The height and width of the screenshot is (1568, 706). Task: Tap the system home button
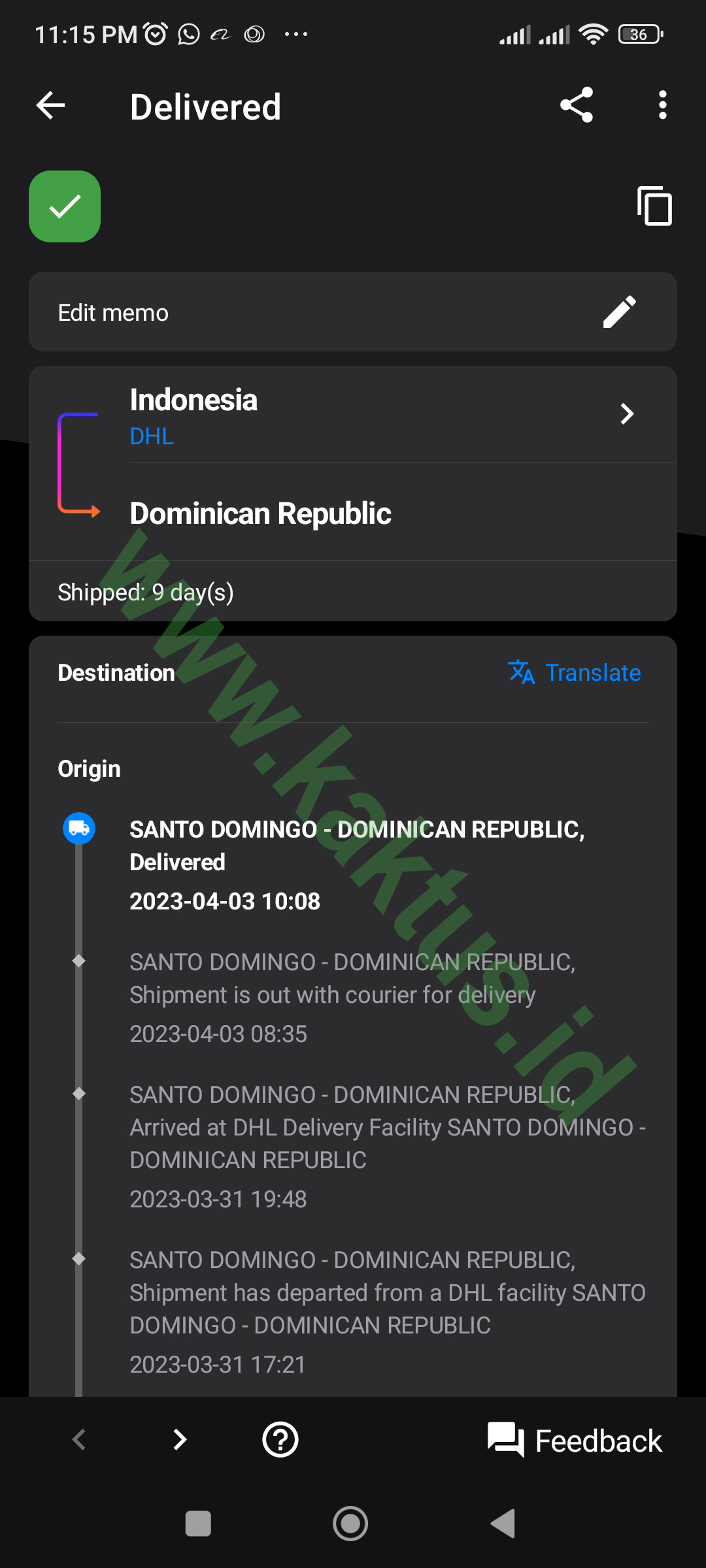click(x=350, y=1524)
